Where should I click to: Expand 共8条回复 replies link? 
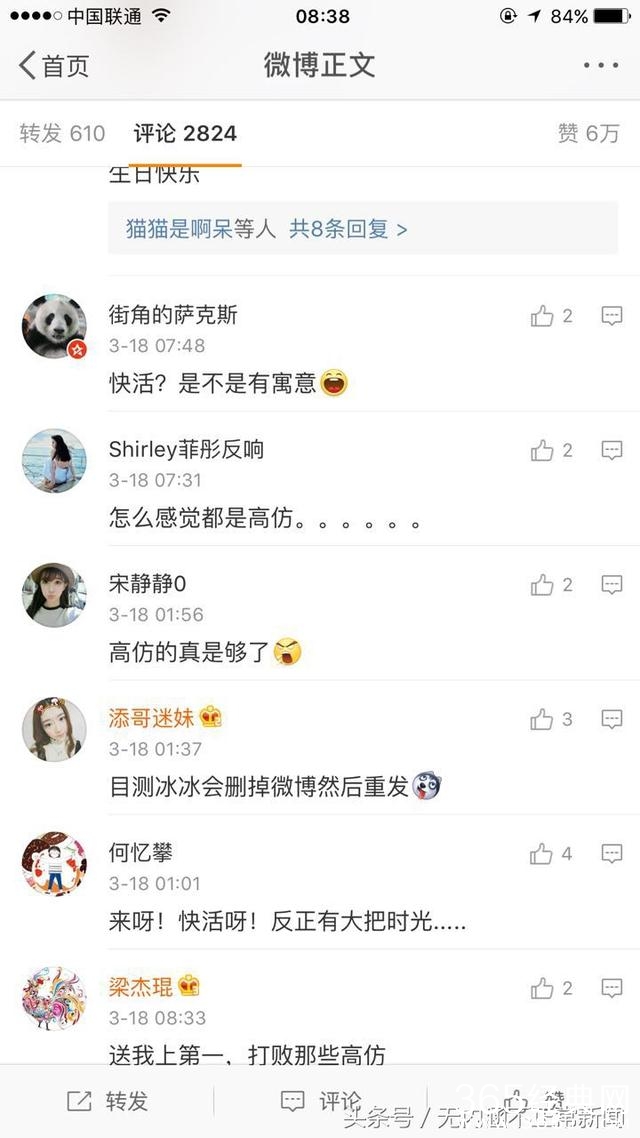click(x=348, y=229)
